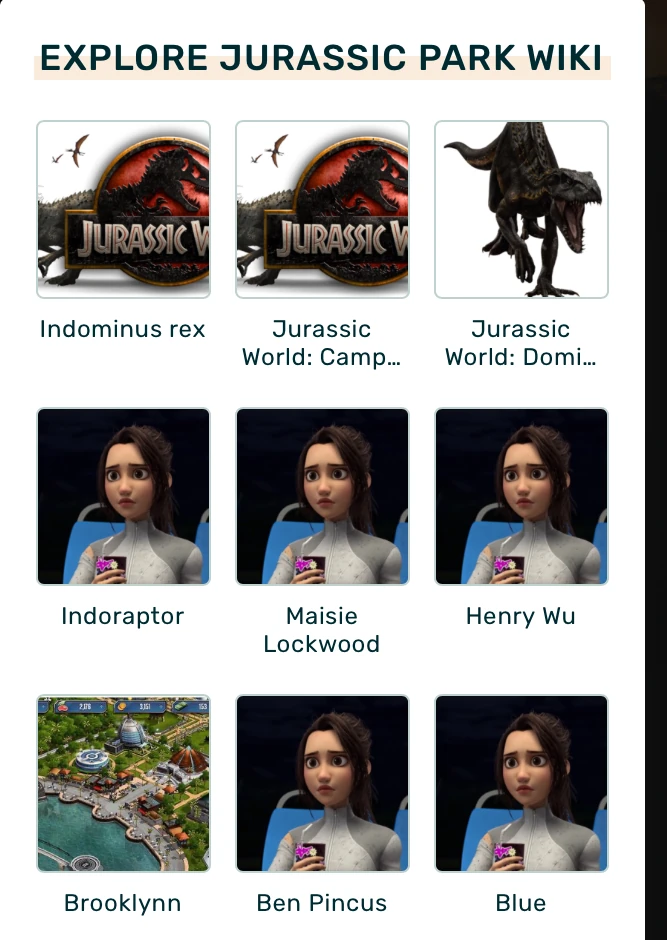Select the Maisie Lockwood tile

tap(322, 496)
